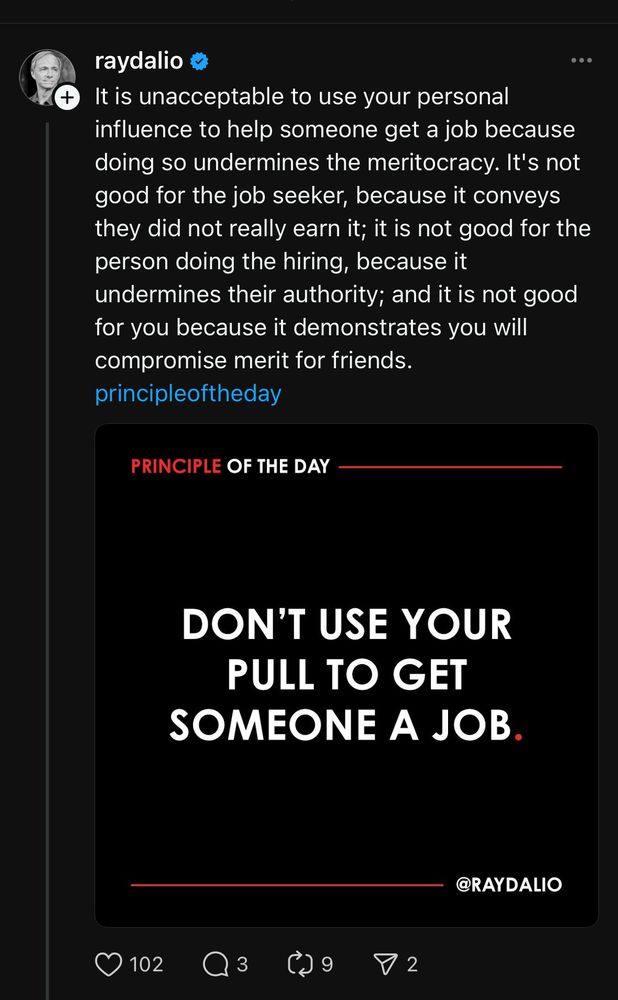The height and width of the screenshot is (1000, 618).
Task: Open replies via the comment icon
Action: click(x=216, y=964)
